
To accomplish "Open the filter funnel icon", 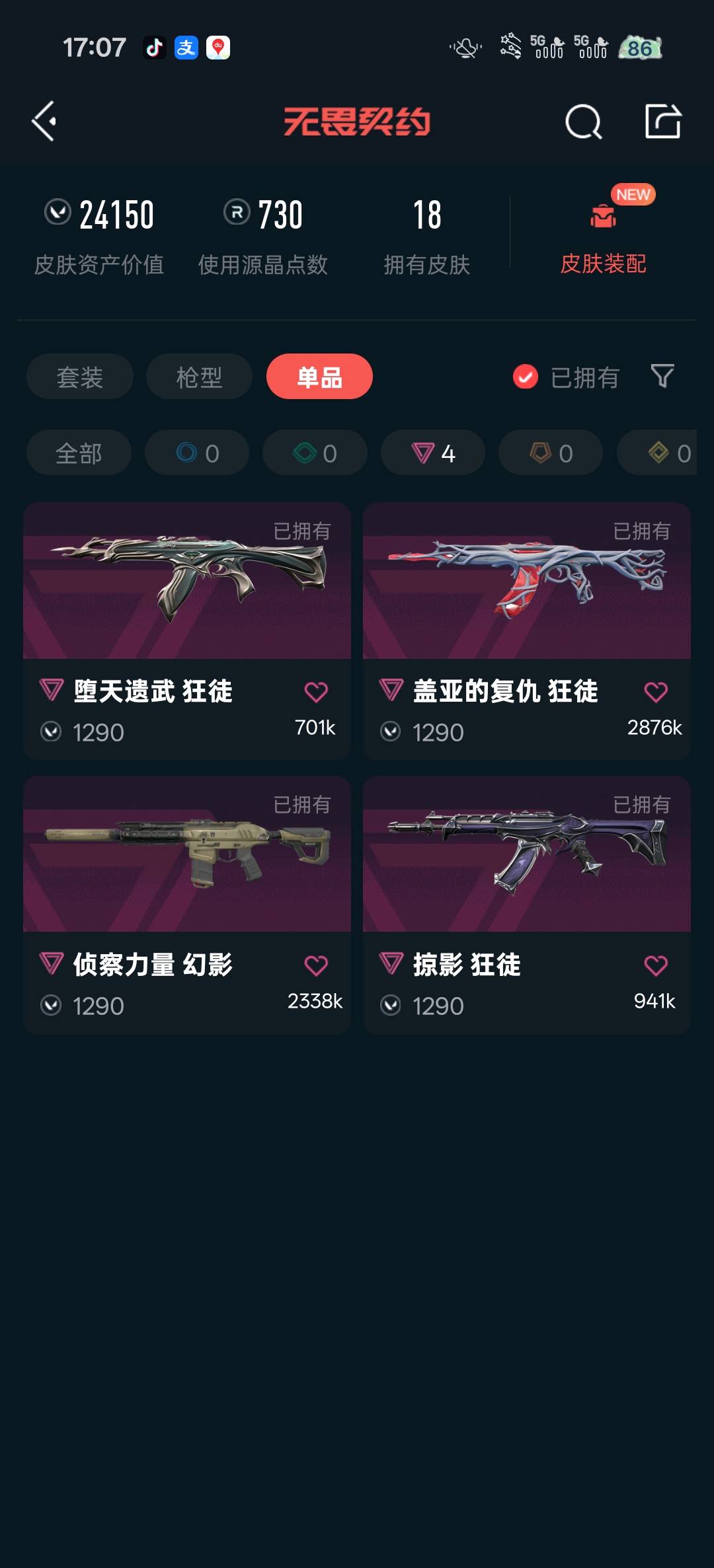I will click(662, 376).
